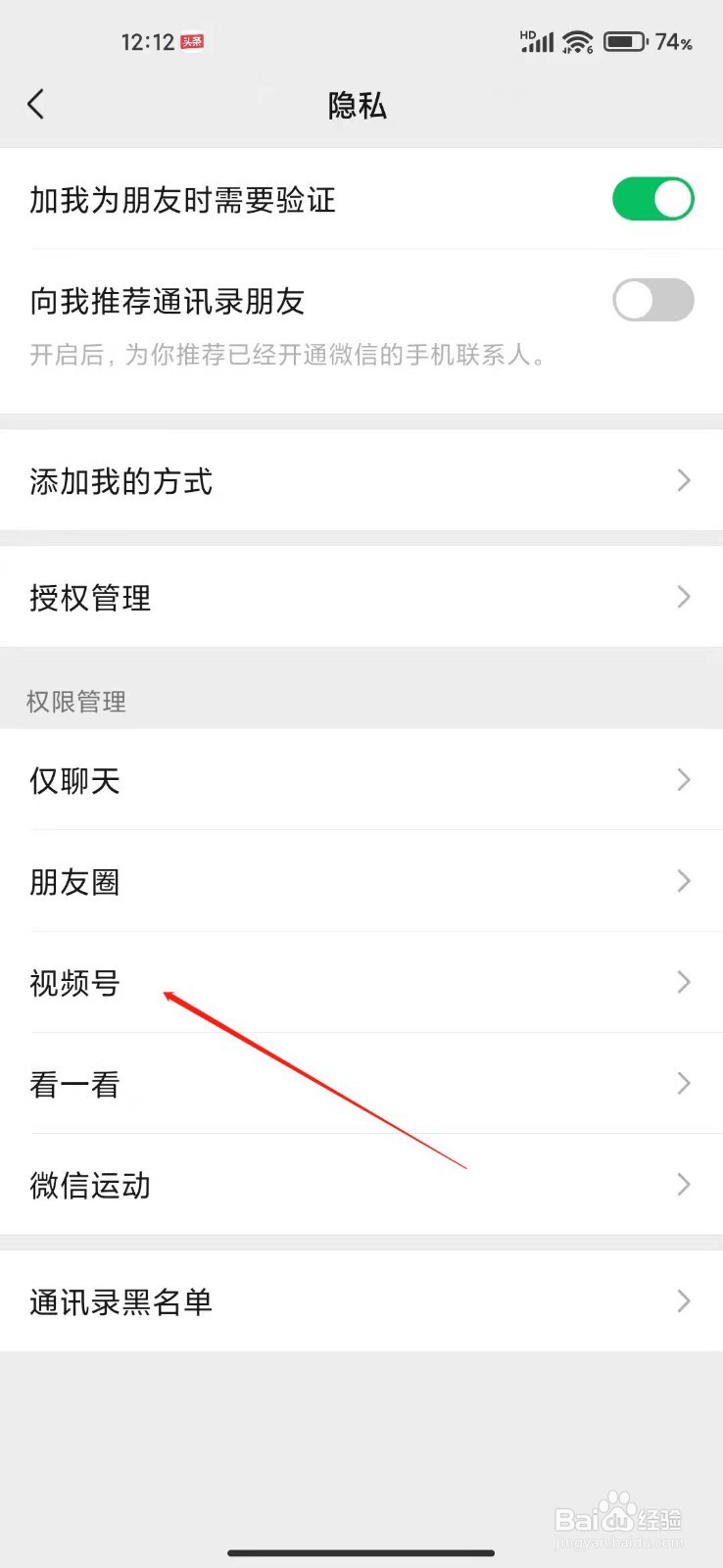
Task: Open 看一看 permission settings
Action: (x=361, y=1084)
